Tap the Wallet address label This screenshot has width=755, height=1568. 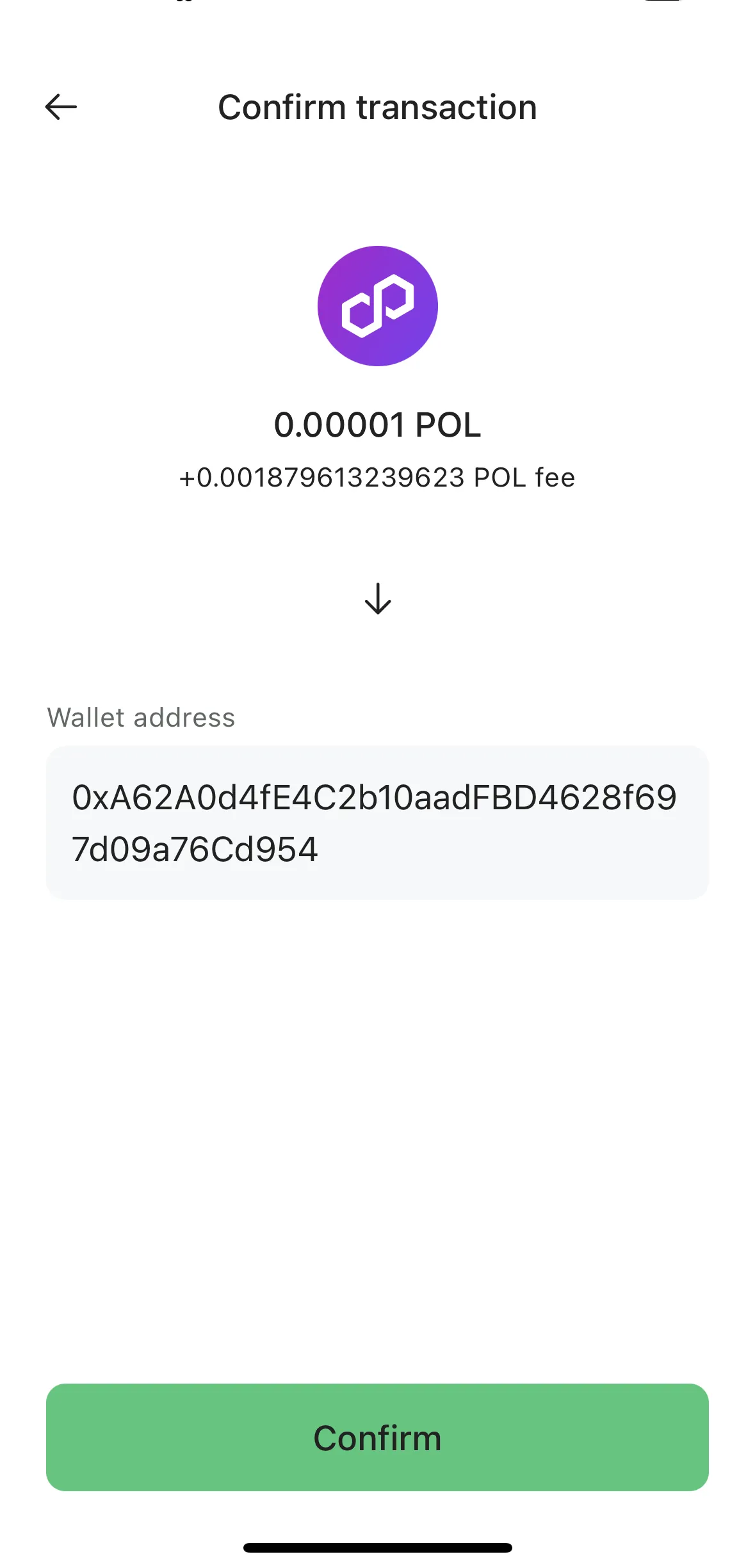coord(142,717)
